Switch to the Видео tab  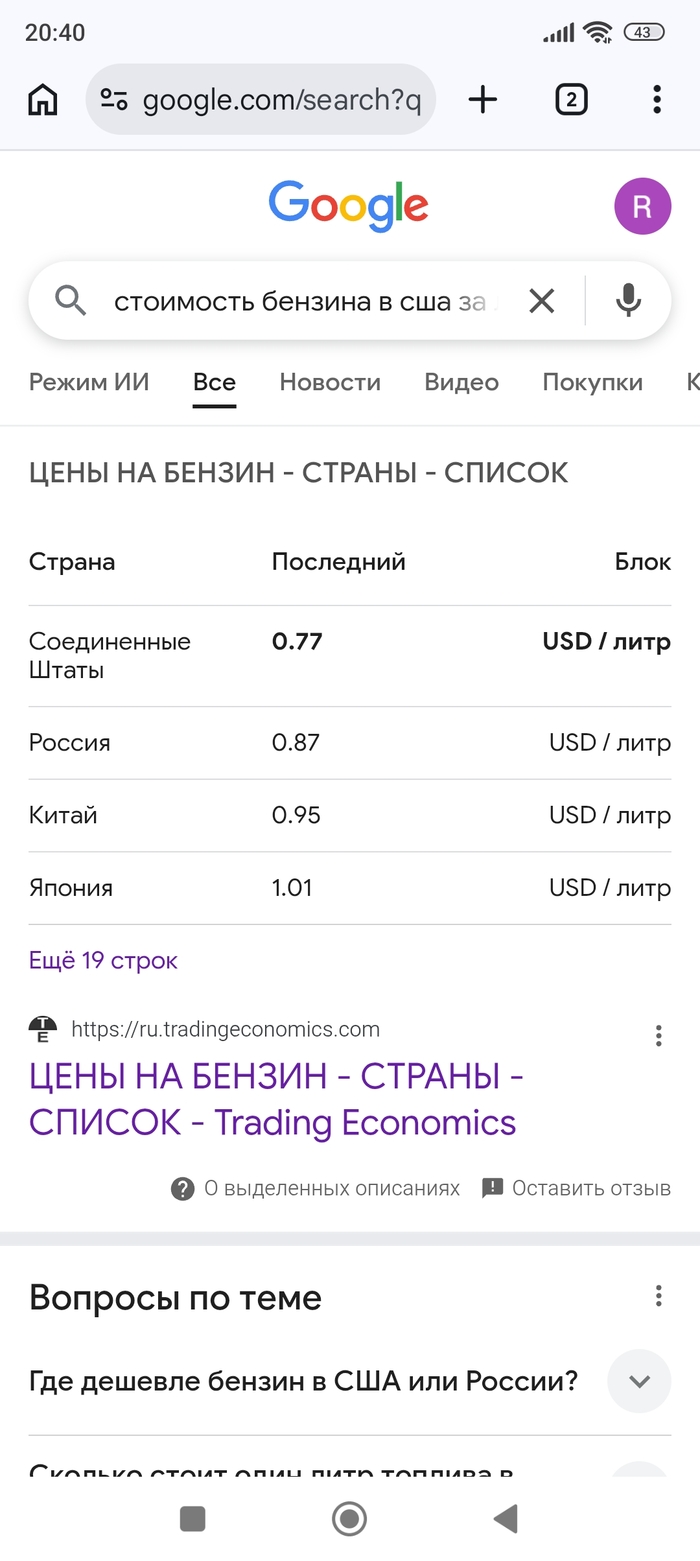pyautogui.click(x=461, y=382)
